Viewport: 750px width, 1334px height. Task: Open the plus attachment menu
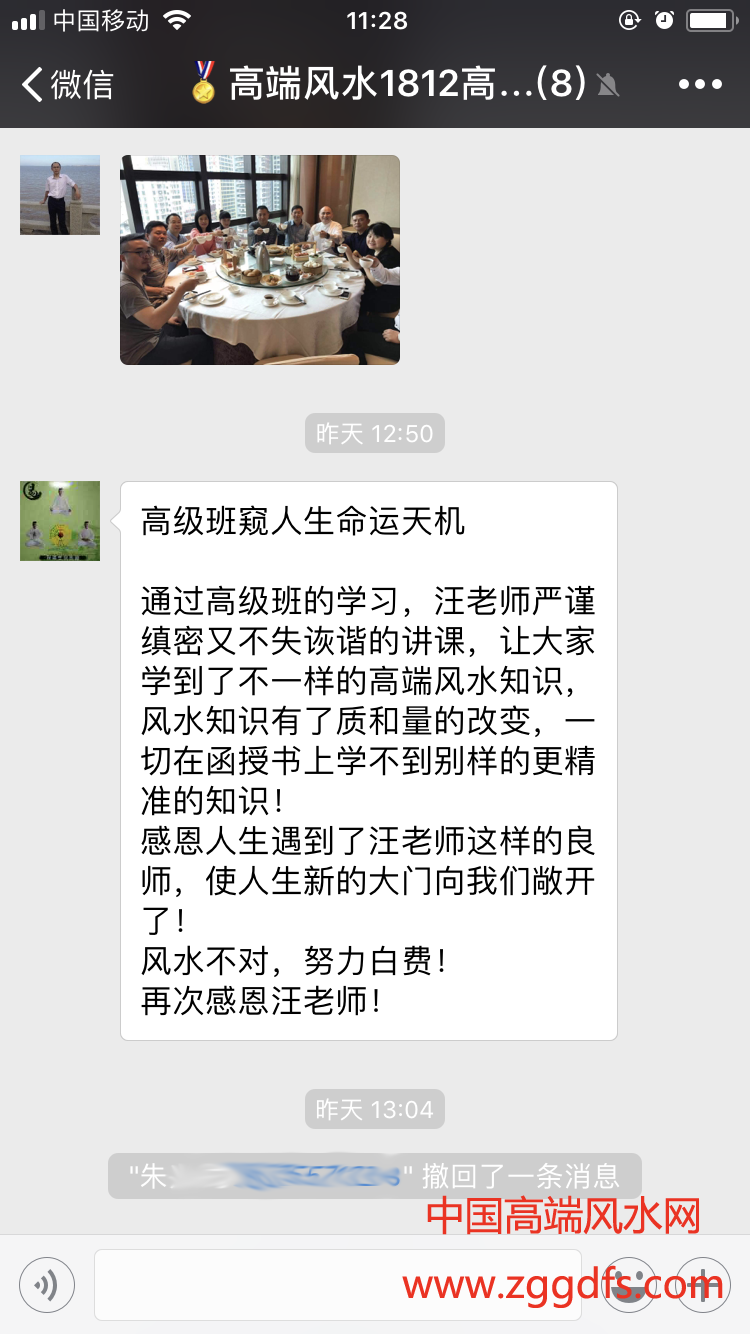click(x=703, y=1284)
